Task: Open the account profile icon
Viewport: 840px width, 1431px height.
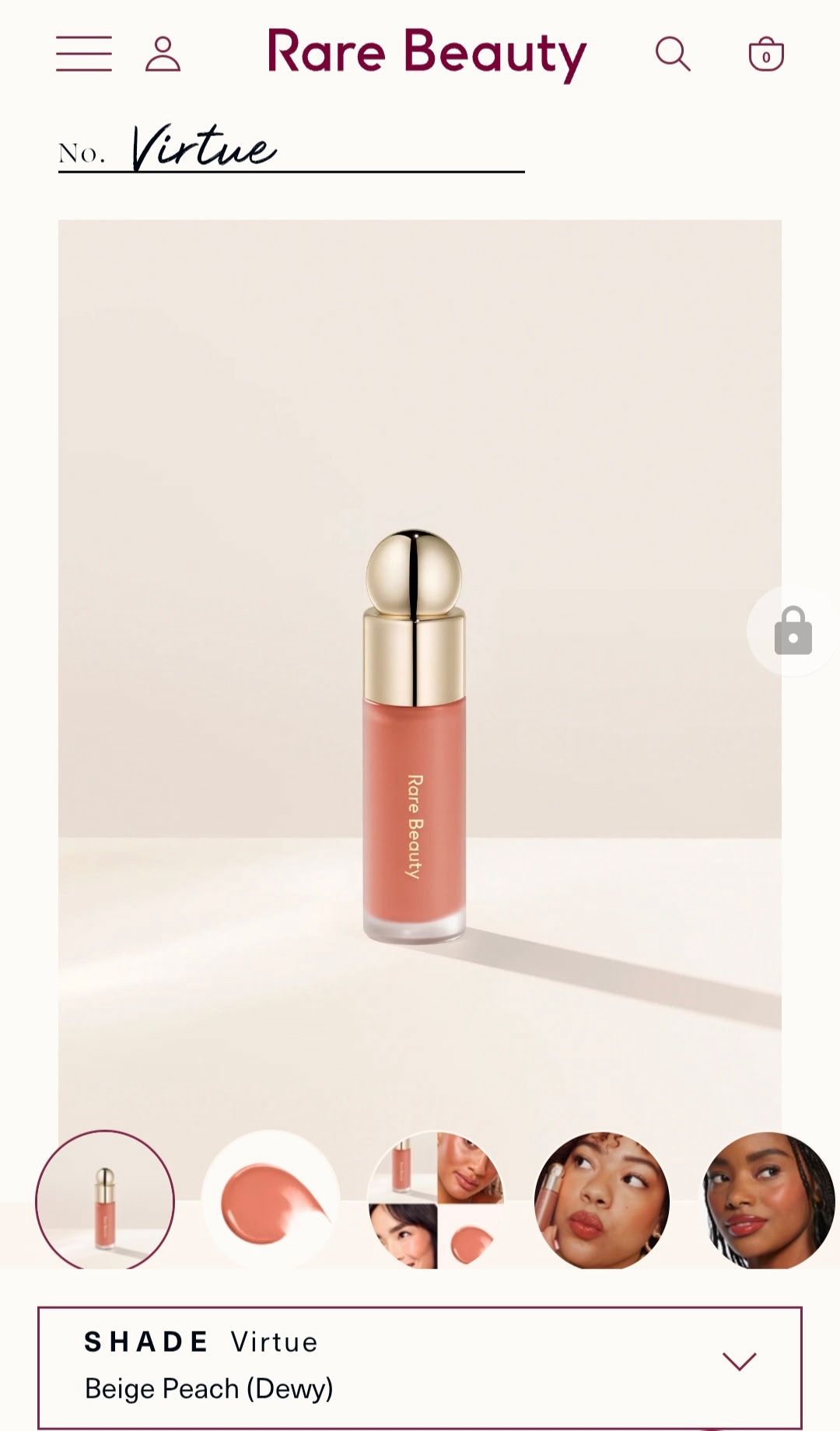Action: click(163, 54)
